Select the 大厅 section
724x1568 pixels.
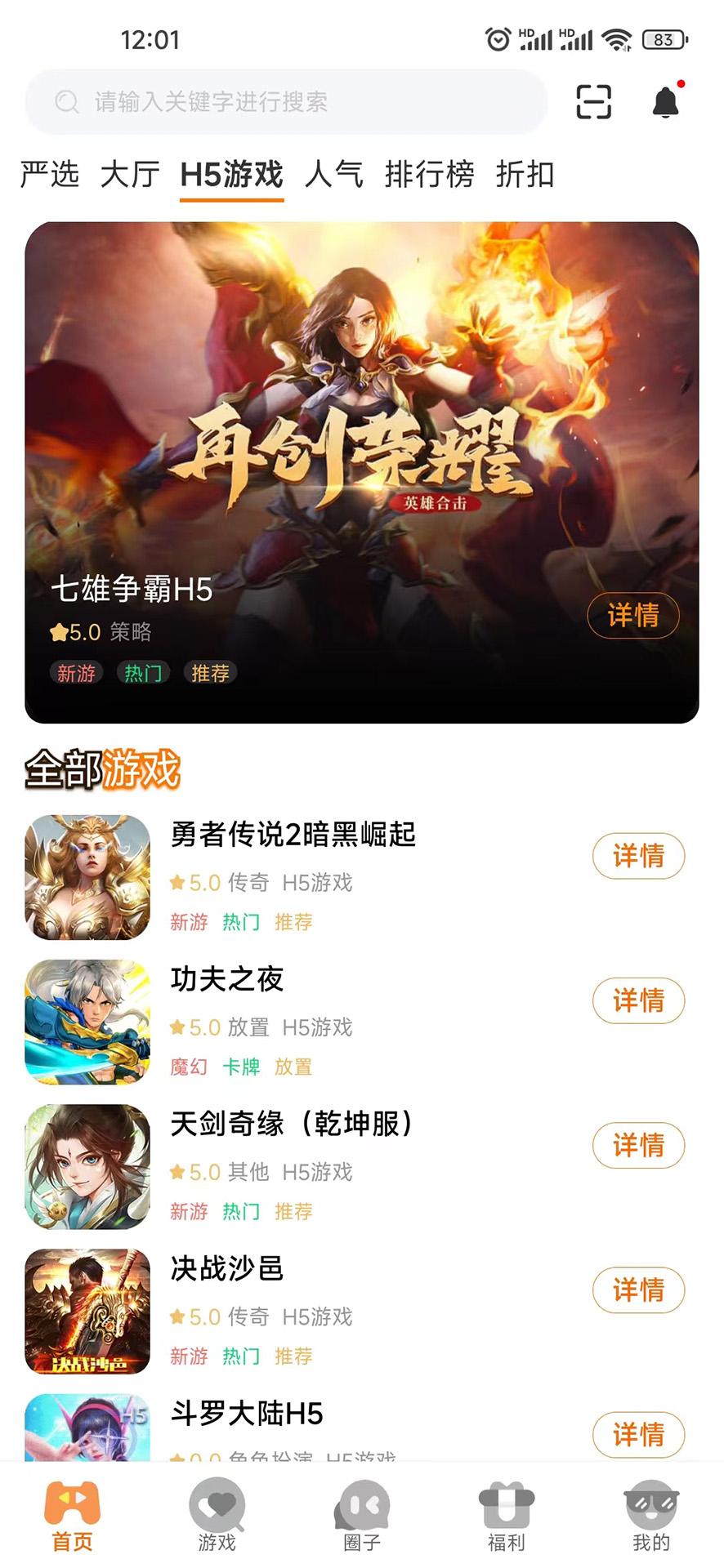coord(130,175)
